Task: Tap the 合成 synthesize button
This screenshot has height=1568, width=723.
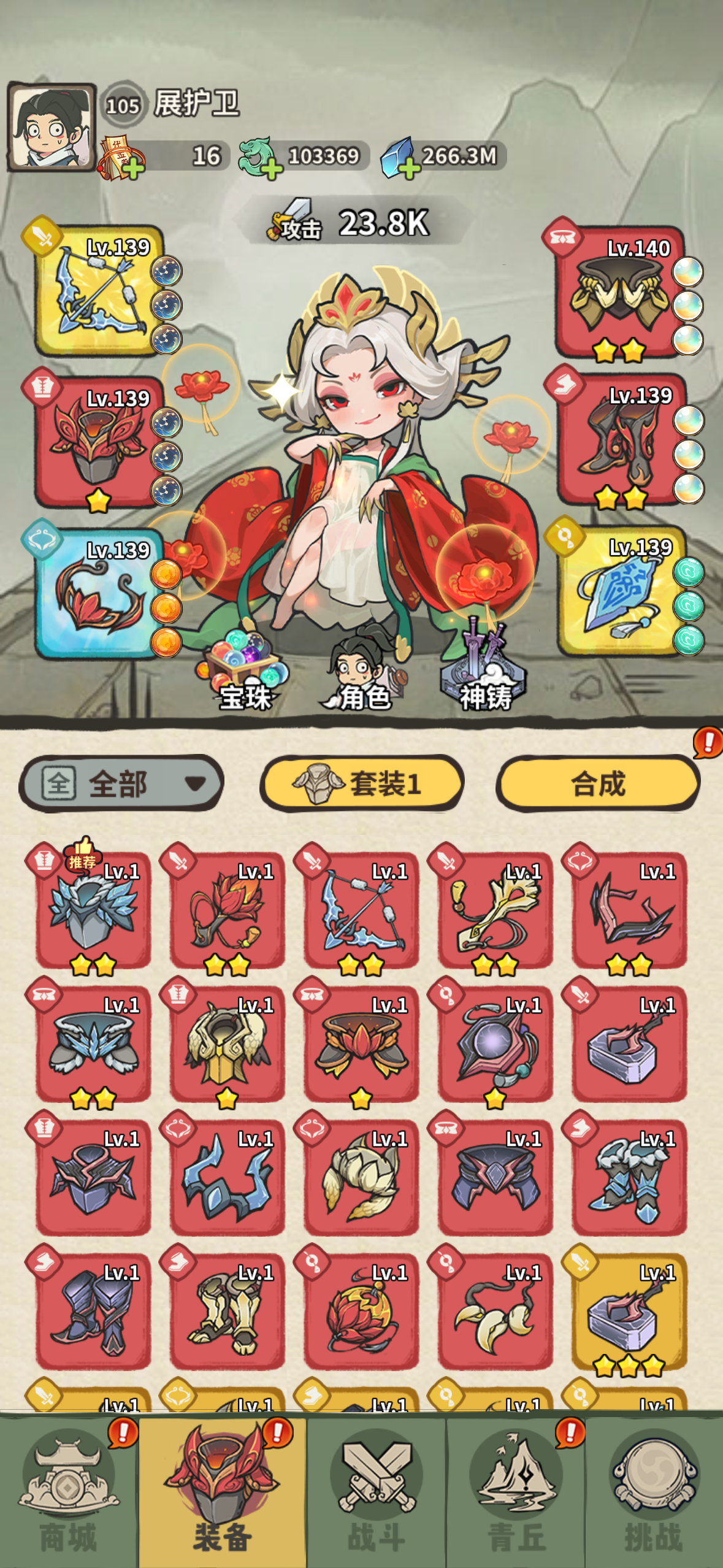Action: tap(598, 783)
